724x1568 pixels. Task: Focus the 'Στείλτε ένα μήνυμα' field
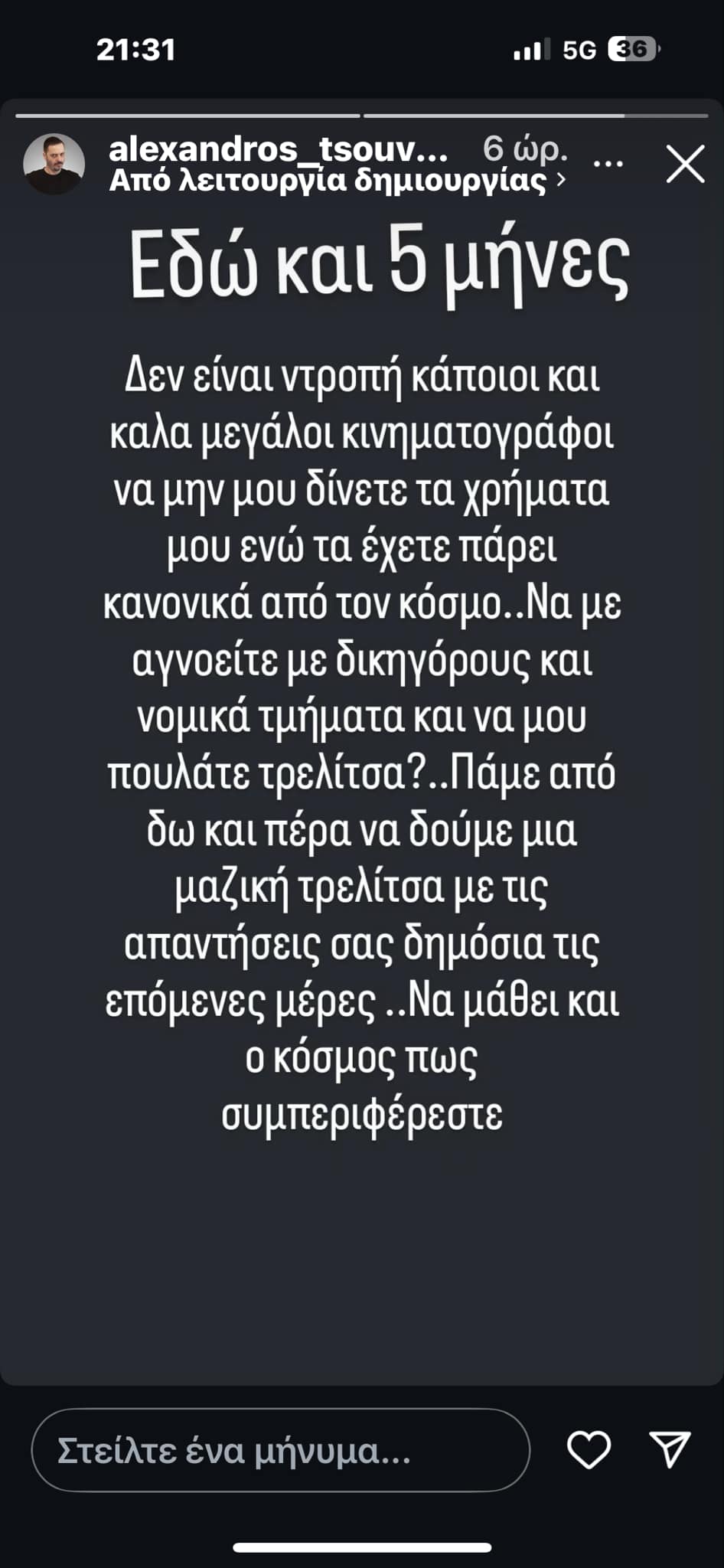(280, 1450)
